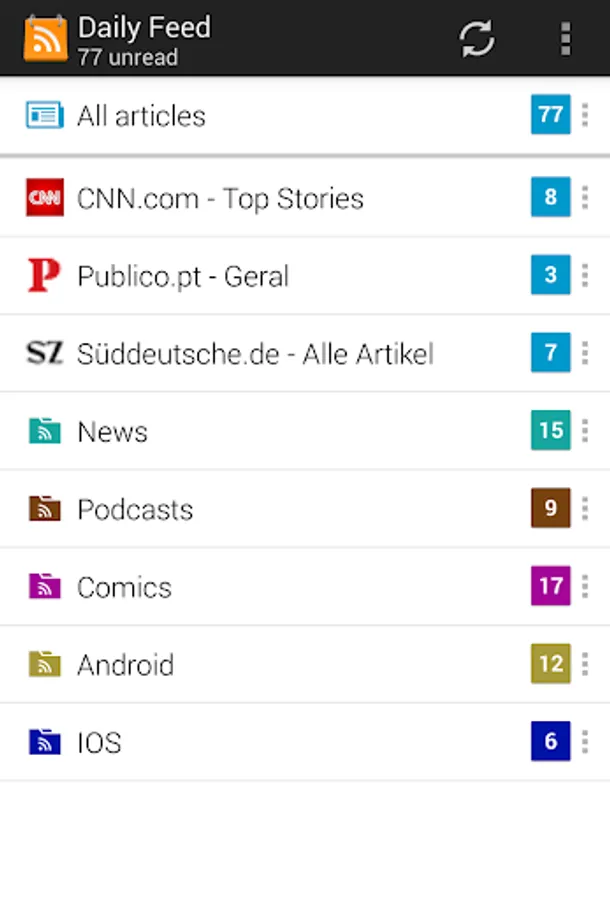The height and width of the screenshot is (900, 610).
Task: Open the Publico.pt - Geral feed
Action: point(183,276)
